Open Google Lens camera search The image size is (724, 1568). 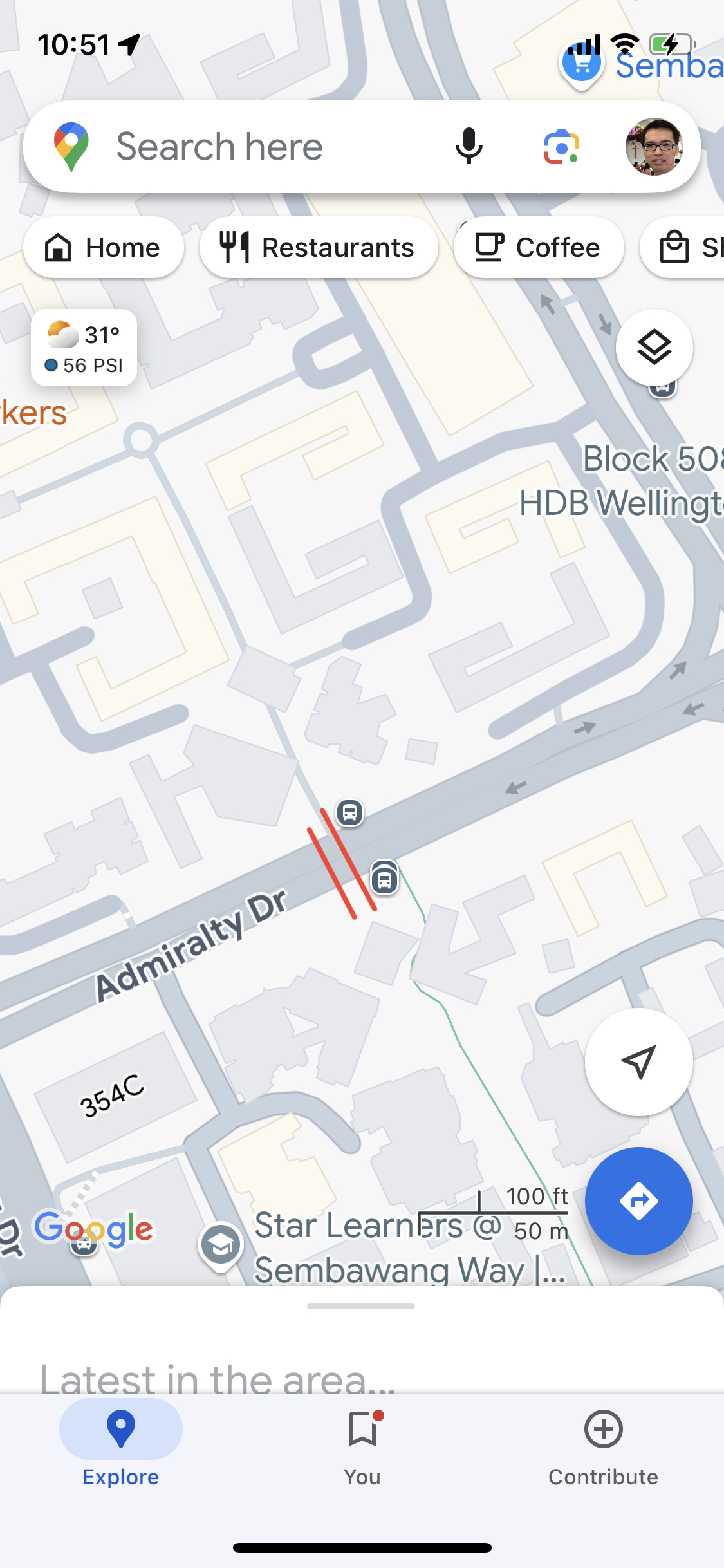coord(561,147)
